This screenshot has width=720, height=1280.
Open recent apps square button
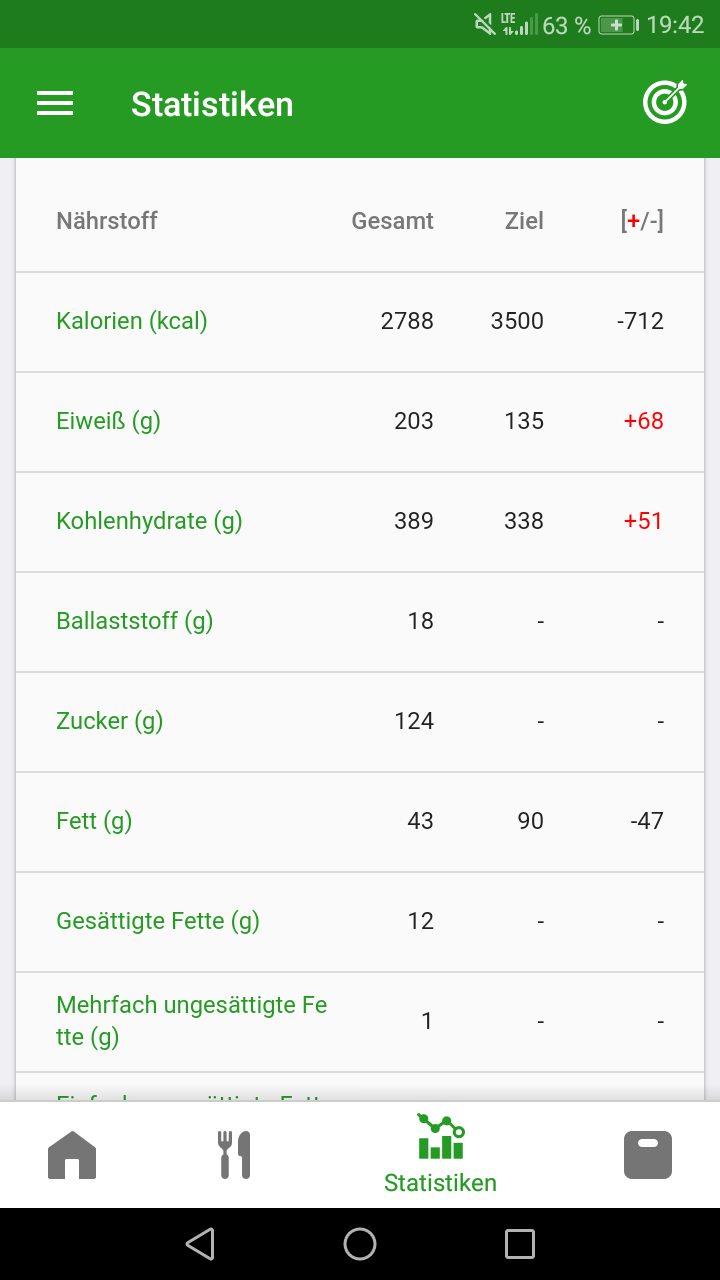pos(519,1243)
